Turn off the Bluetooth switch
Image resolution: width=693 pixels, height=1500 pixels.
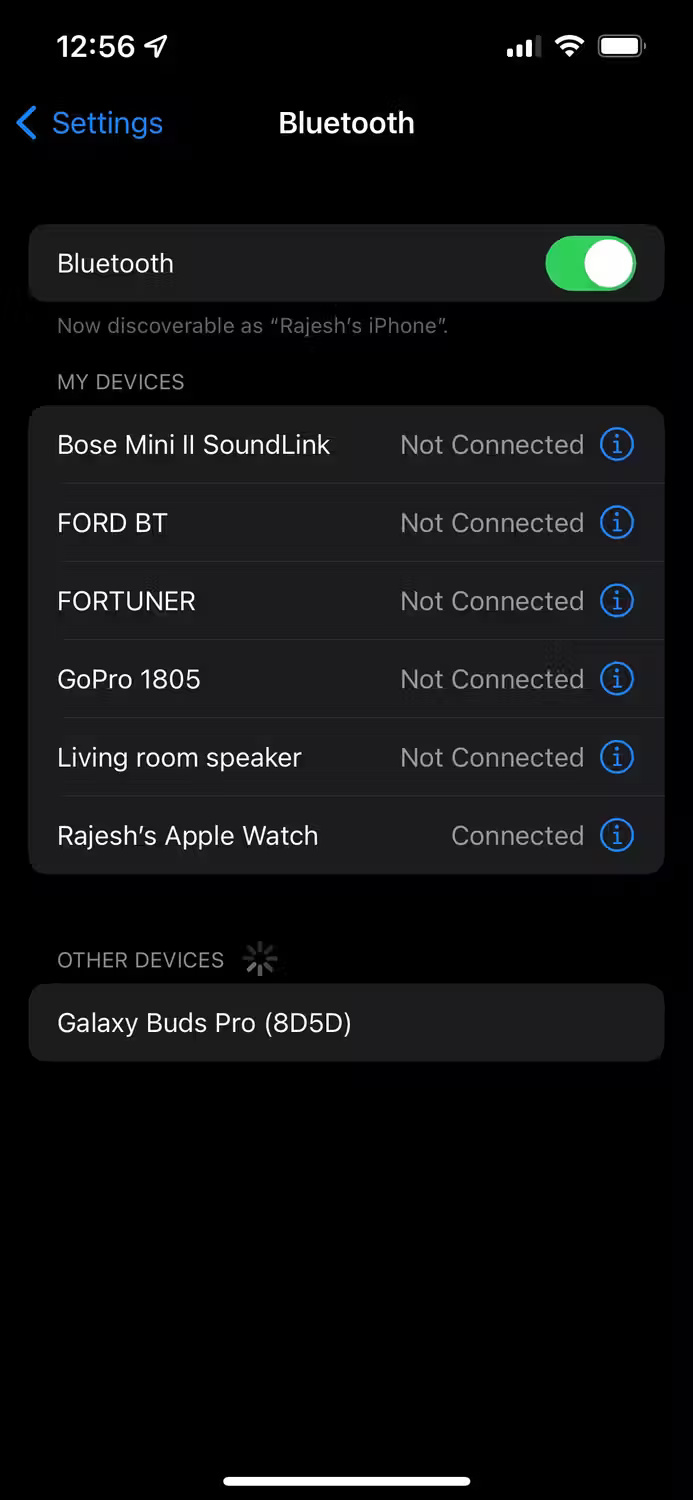click(x=590, y=263)
